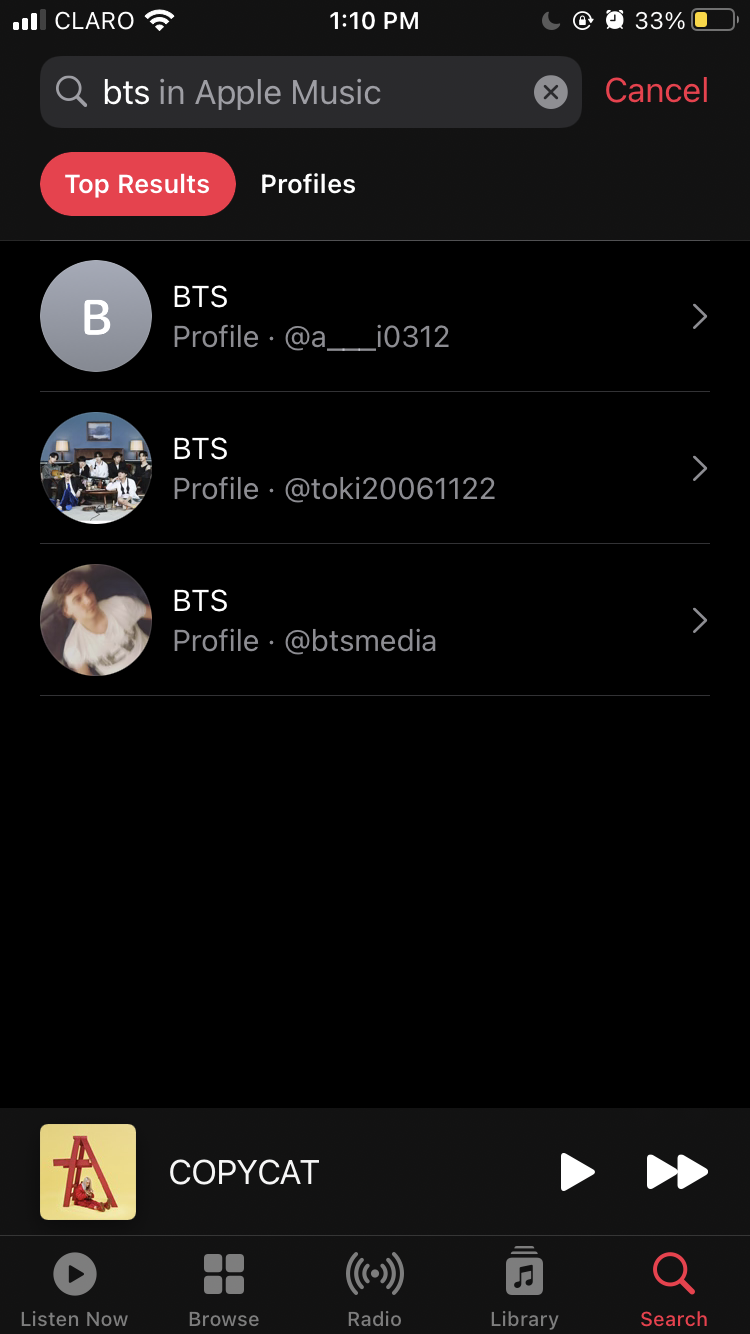750x1334 pixels.
Task: Tap the Search tab in the bottom bar
Action: pyautogui.click(x=674, y=1288)
